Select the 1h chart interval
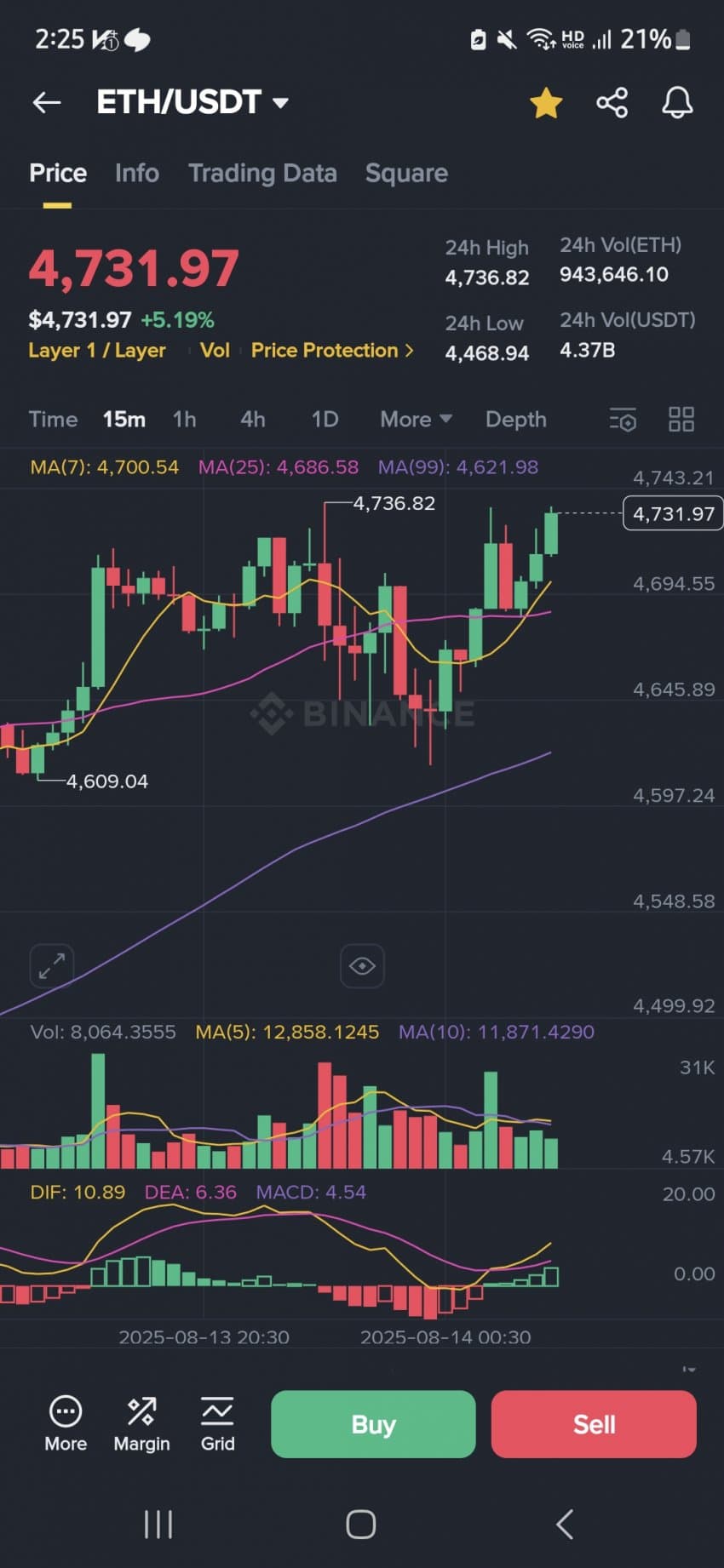 point(184,420)
